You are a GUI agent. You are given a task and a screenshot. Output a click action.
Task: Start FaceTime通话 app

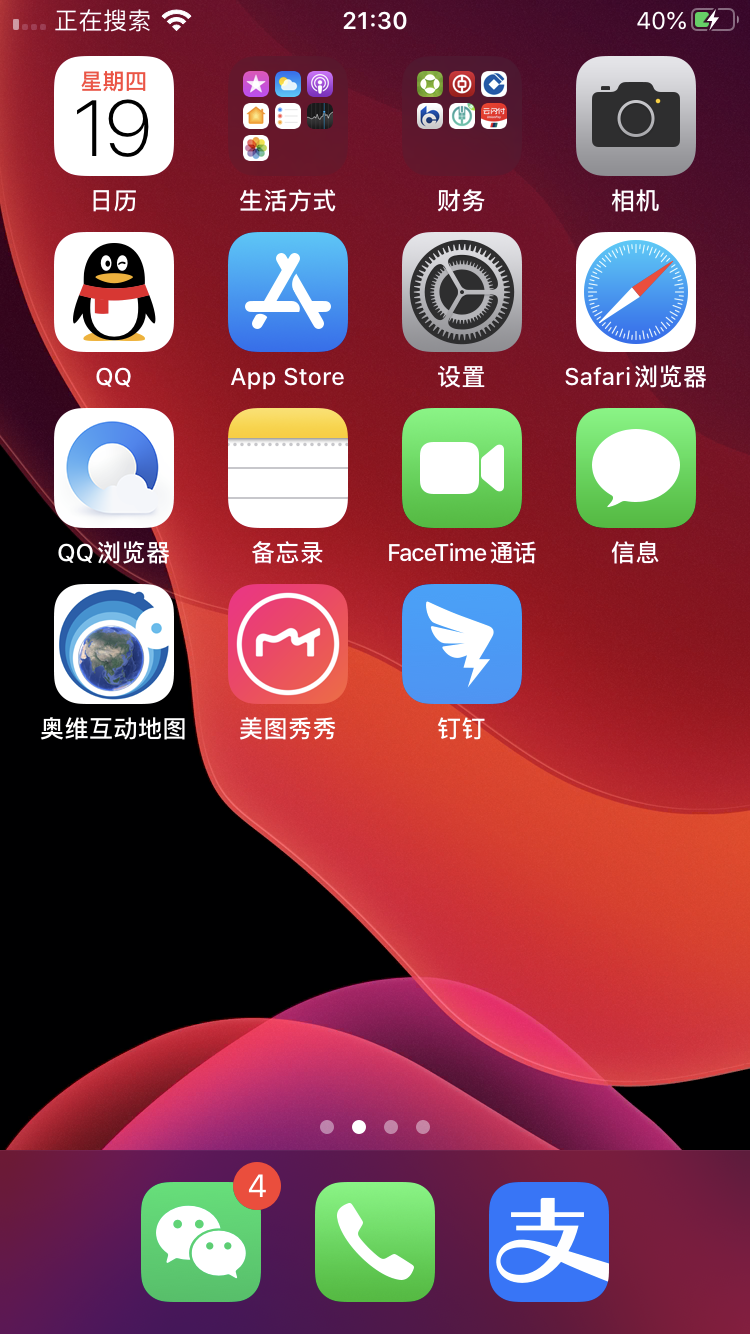pos(462,468)
